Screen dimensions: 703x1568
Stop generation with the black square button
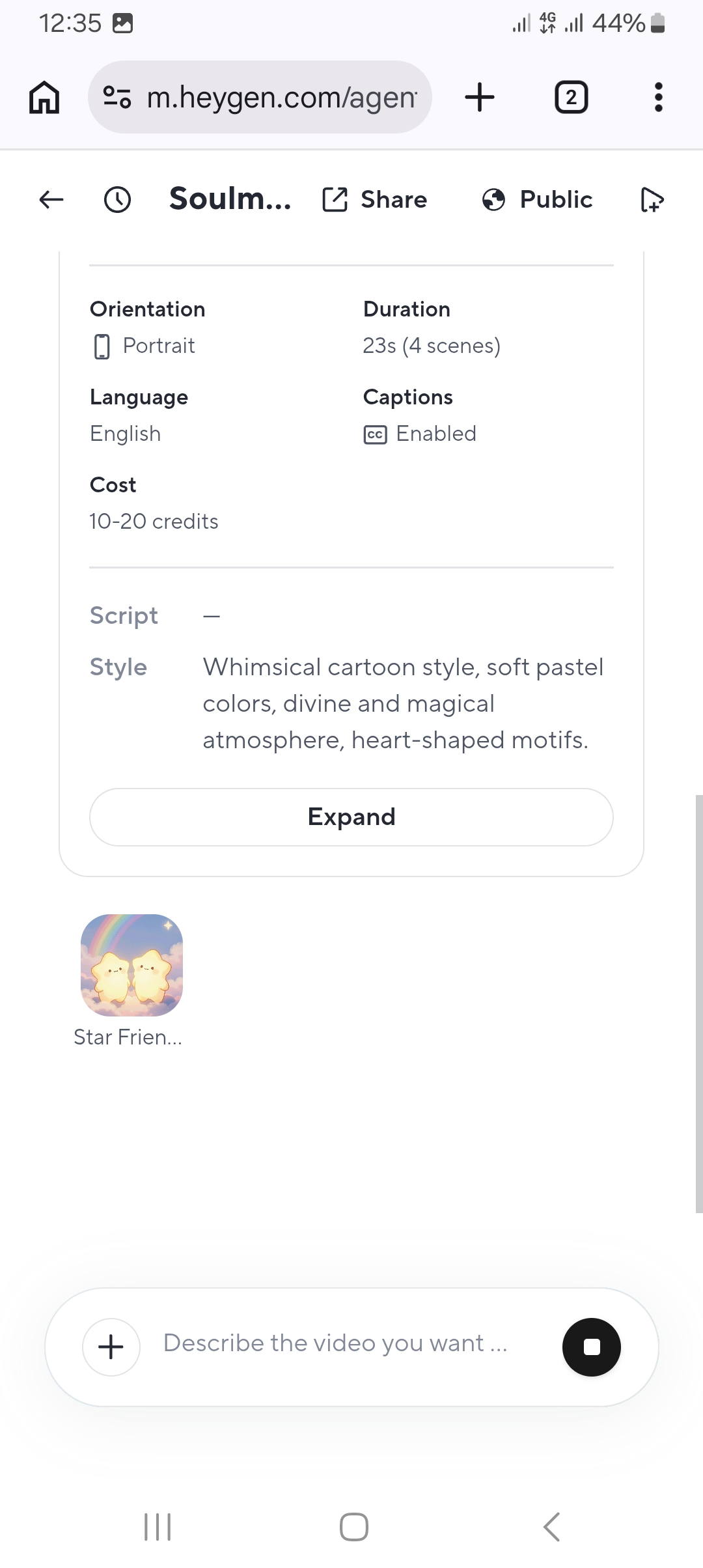pyautogui.click(x=591, y=1347)
